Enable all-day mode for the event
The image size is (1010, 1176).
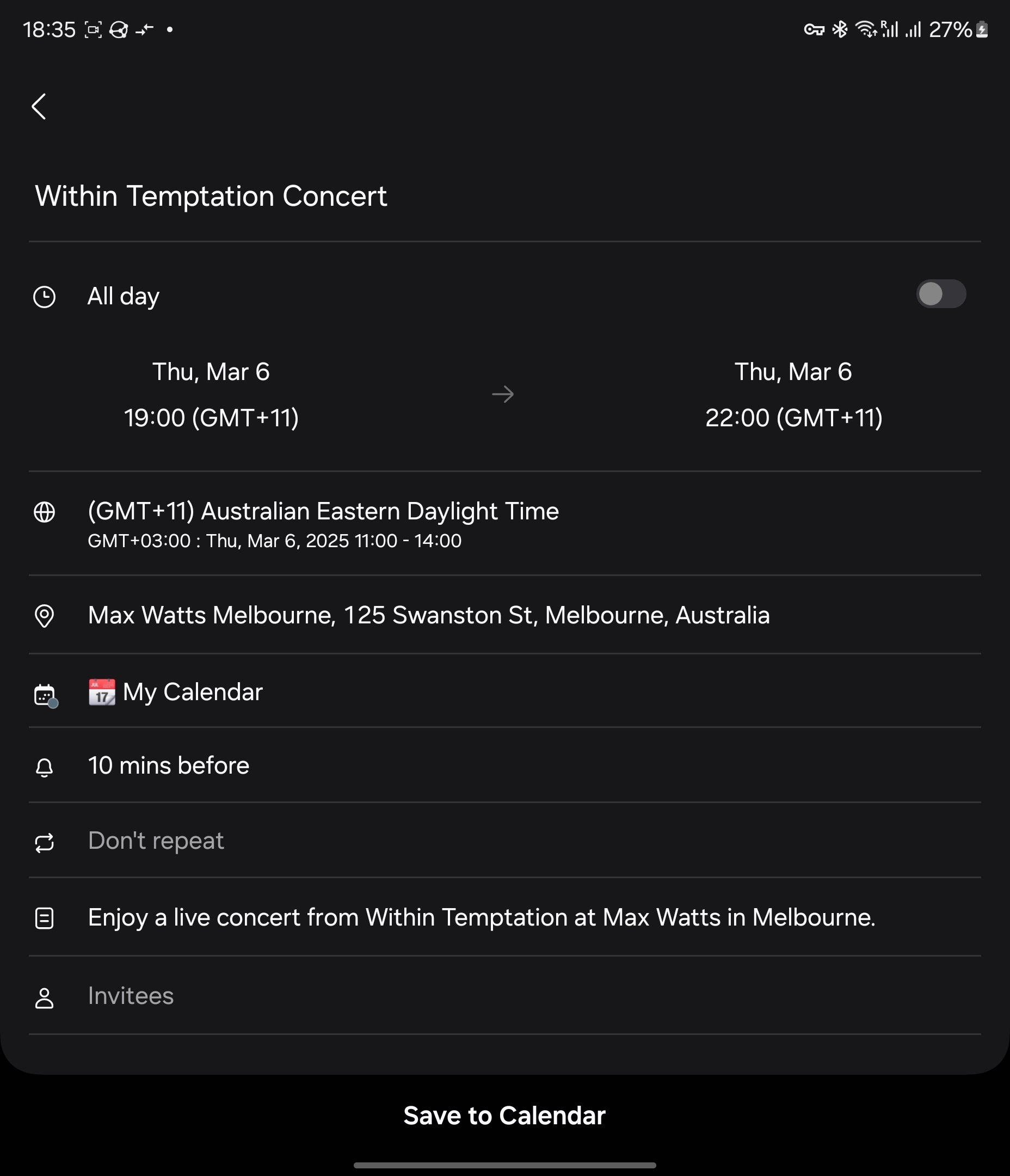(x=941, y=294)
